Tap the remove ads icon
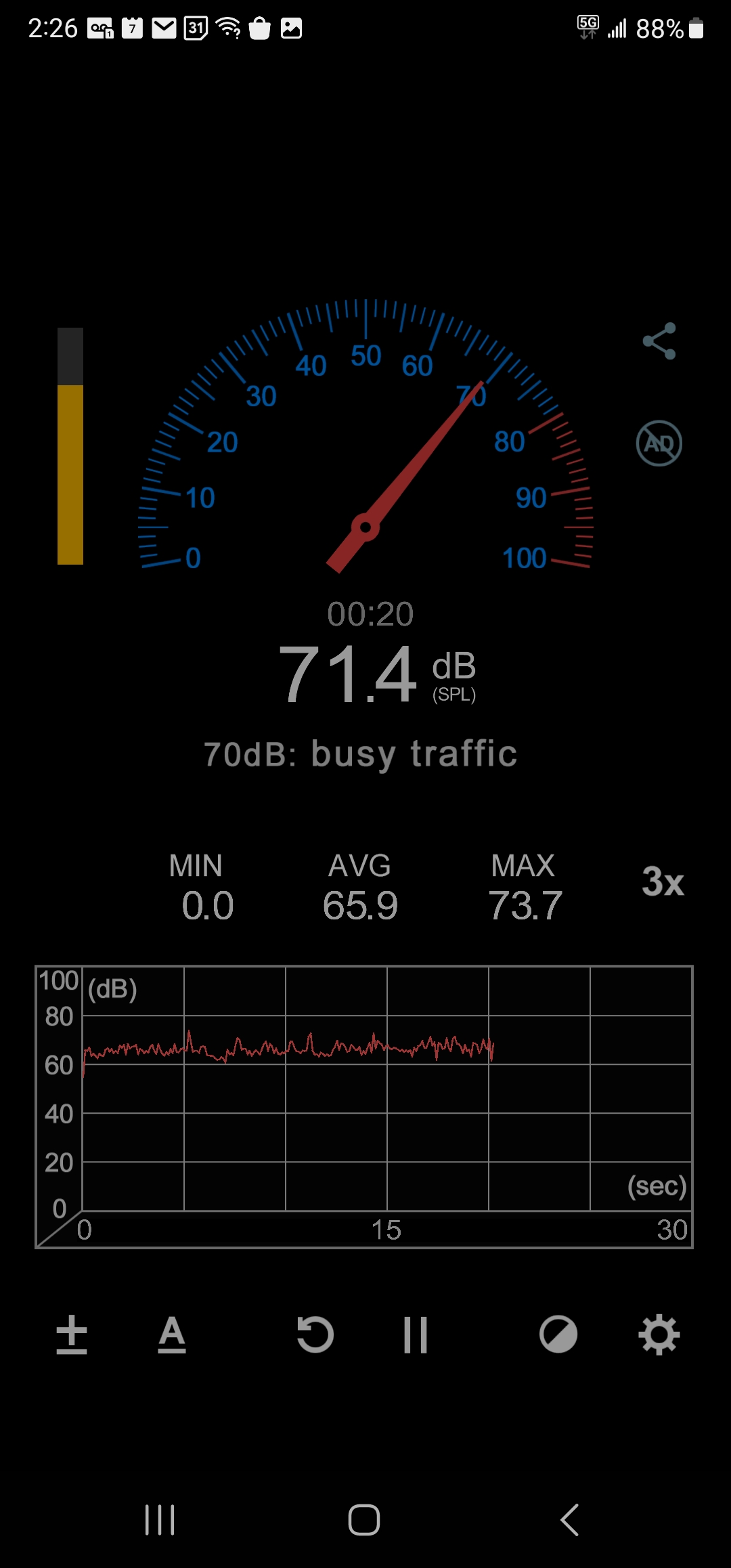 pyautogui.click(x=659, y=443)
